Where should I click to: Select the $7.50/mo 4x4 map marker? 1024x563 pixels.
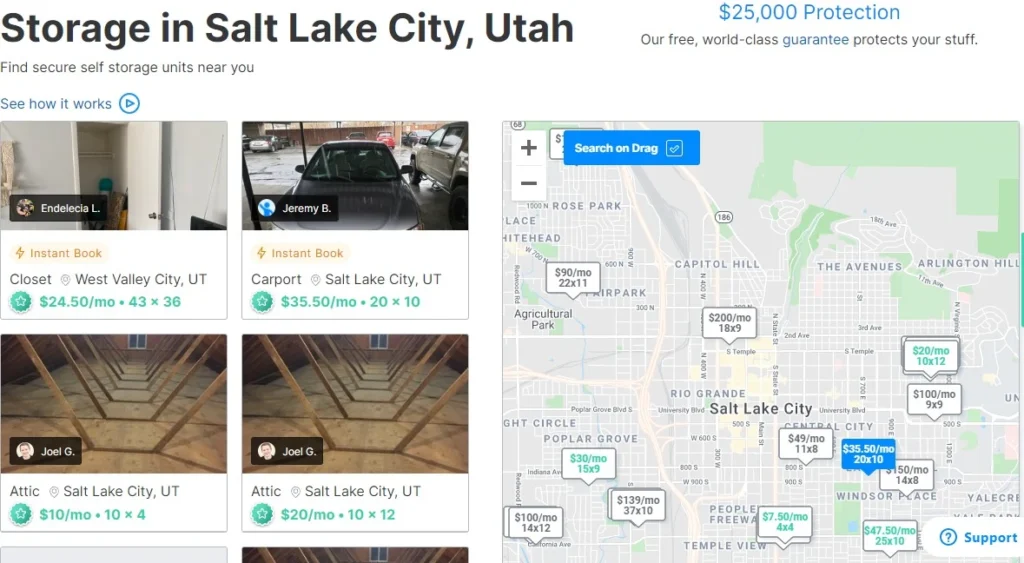784,522
